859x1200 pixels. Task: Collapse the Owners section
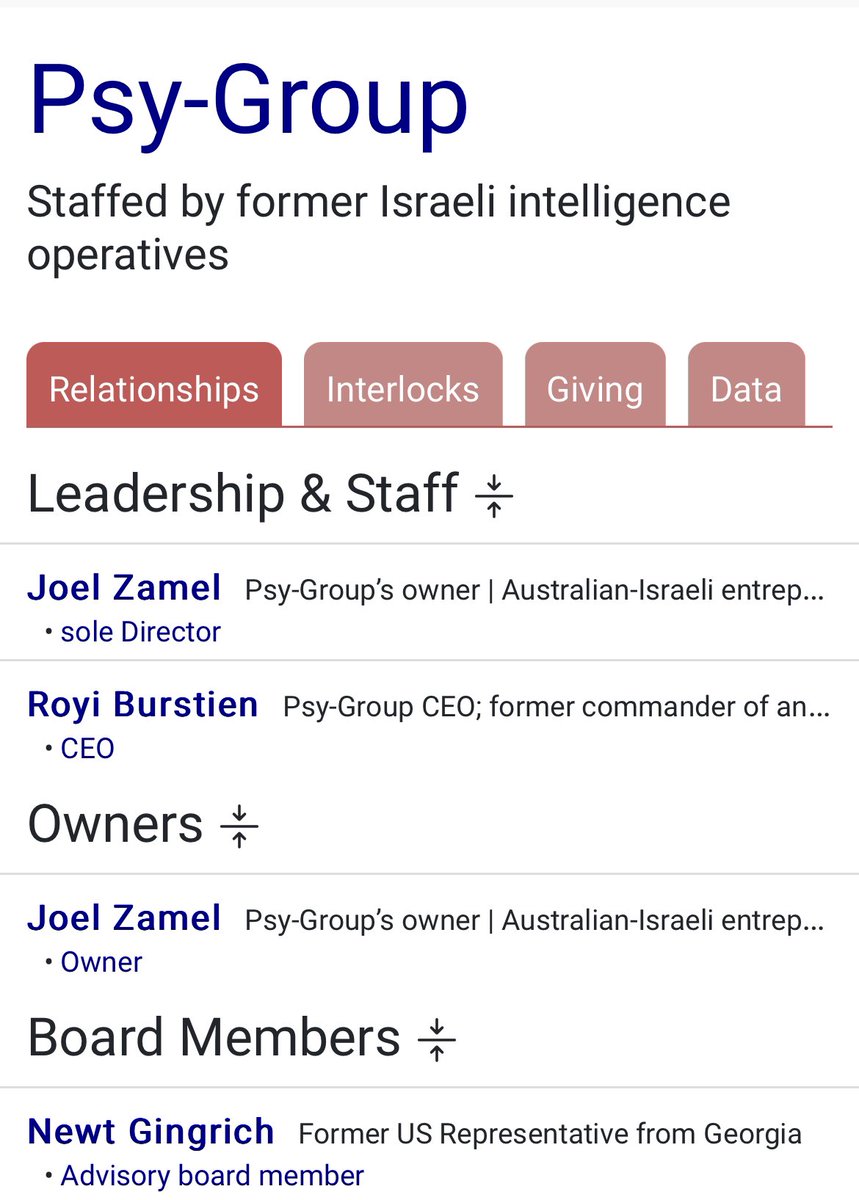[x=239, y=826]
